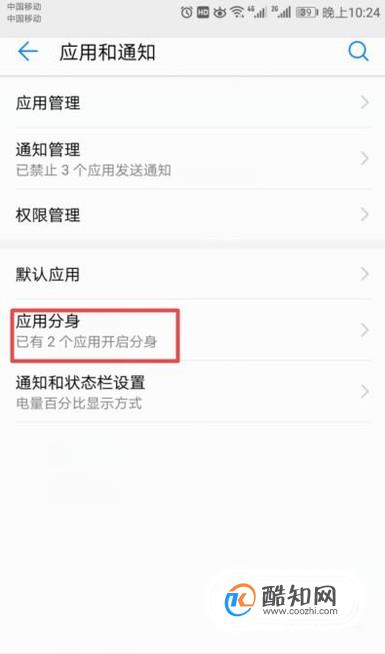Image resolution: width=385 pixels, height=654 pixels.
Task: Open 通知和状态栏设置 row
Action: click(192, 392)
